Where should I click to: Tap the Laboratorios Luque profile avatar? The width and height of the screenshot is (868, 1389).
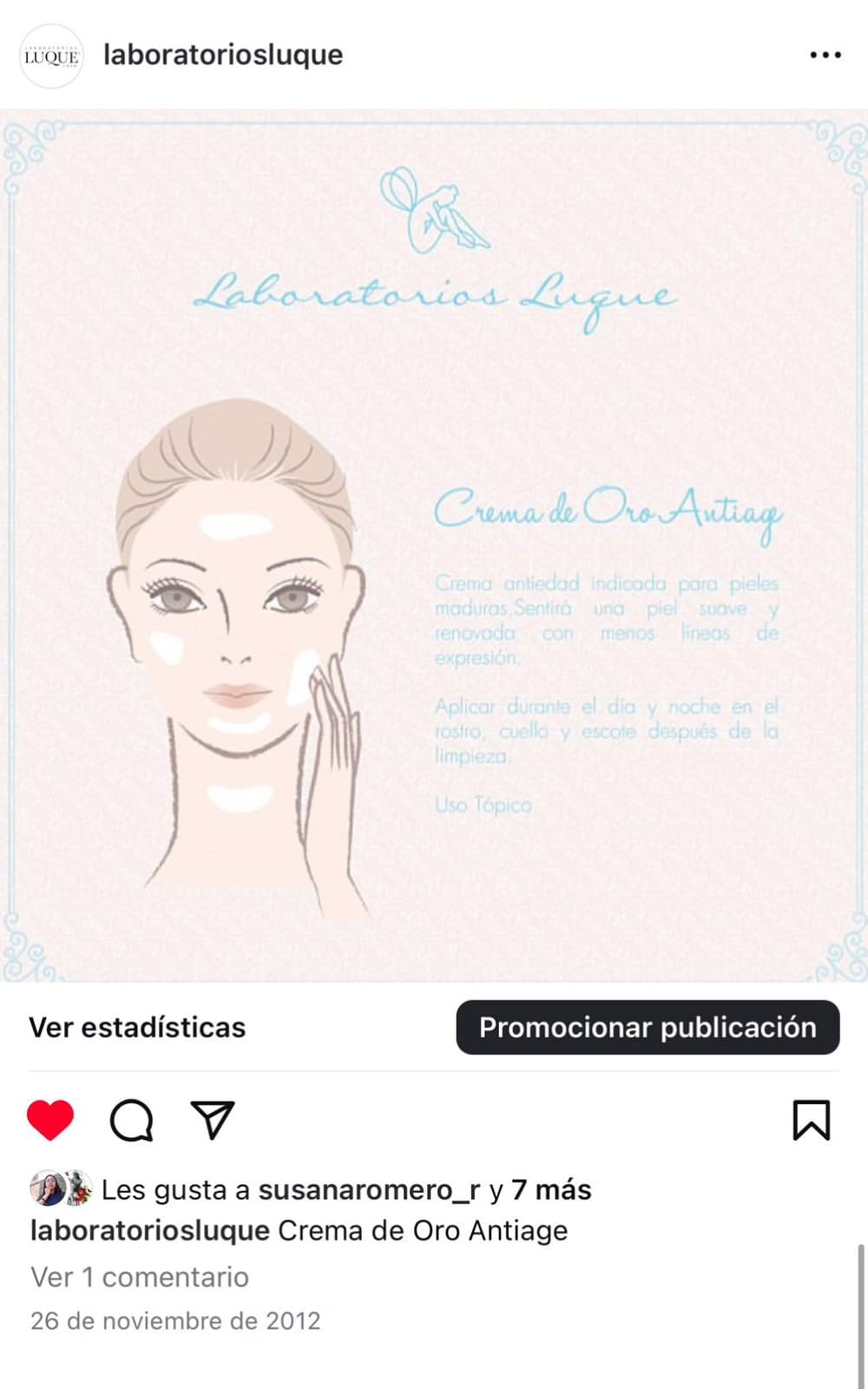(x=51, y=56)
